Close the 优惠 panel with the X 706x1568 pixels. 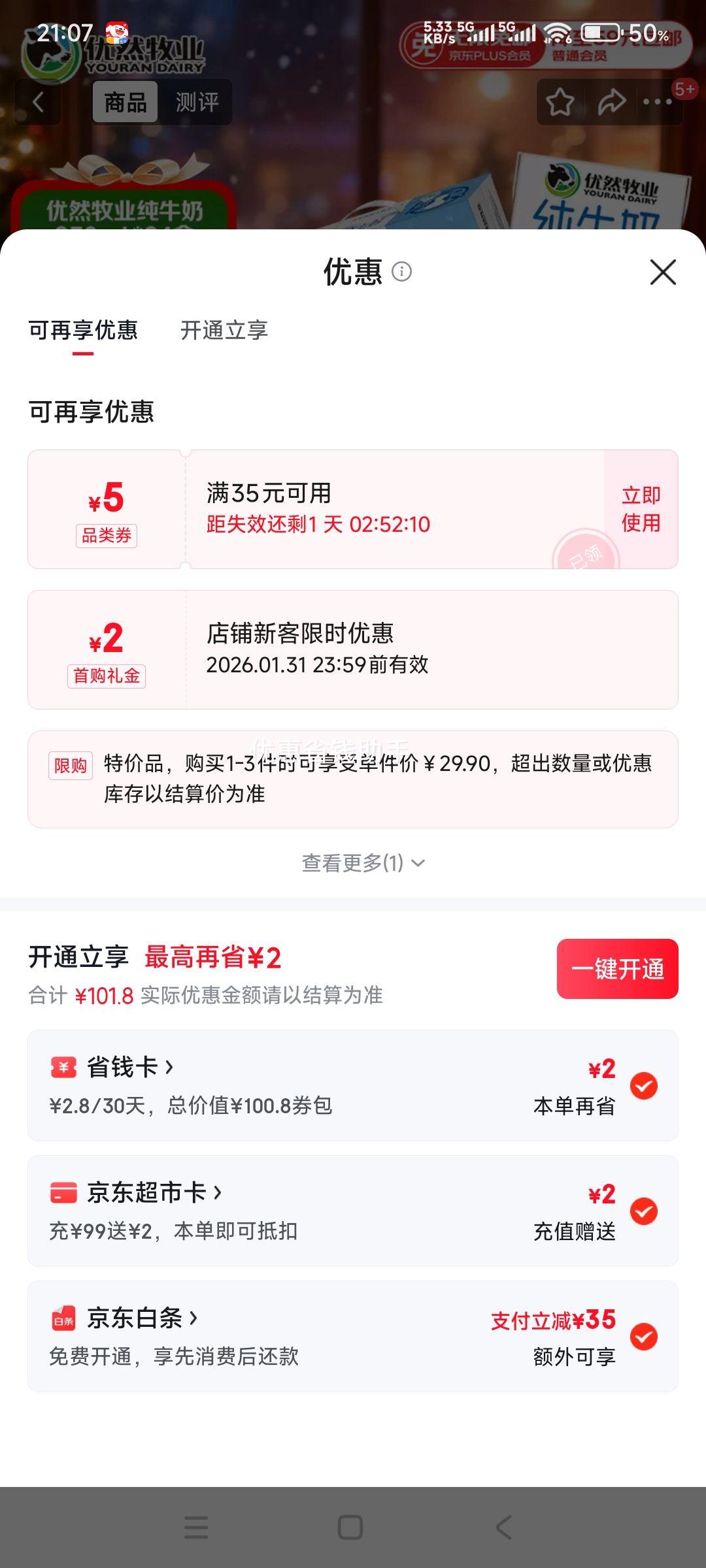tap(663, 273)
